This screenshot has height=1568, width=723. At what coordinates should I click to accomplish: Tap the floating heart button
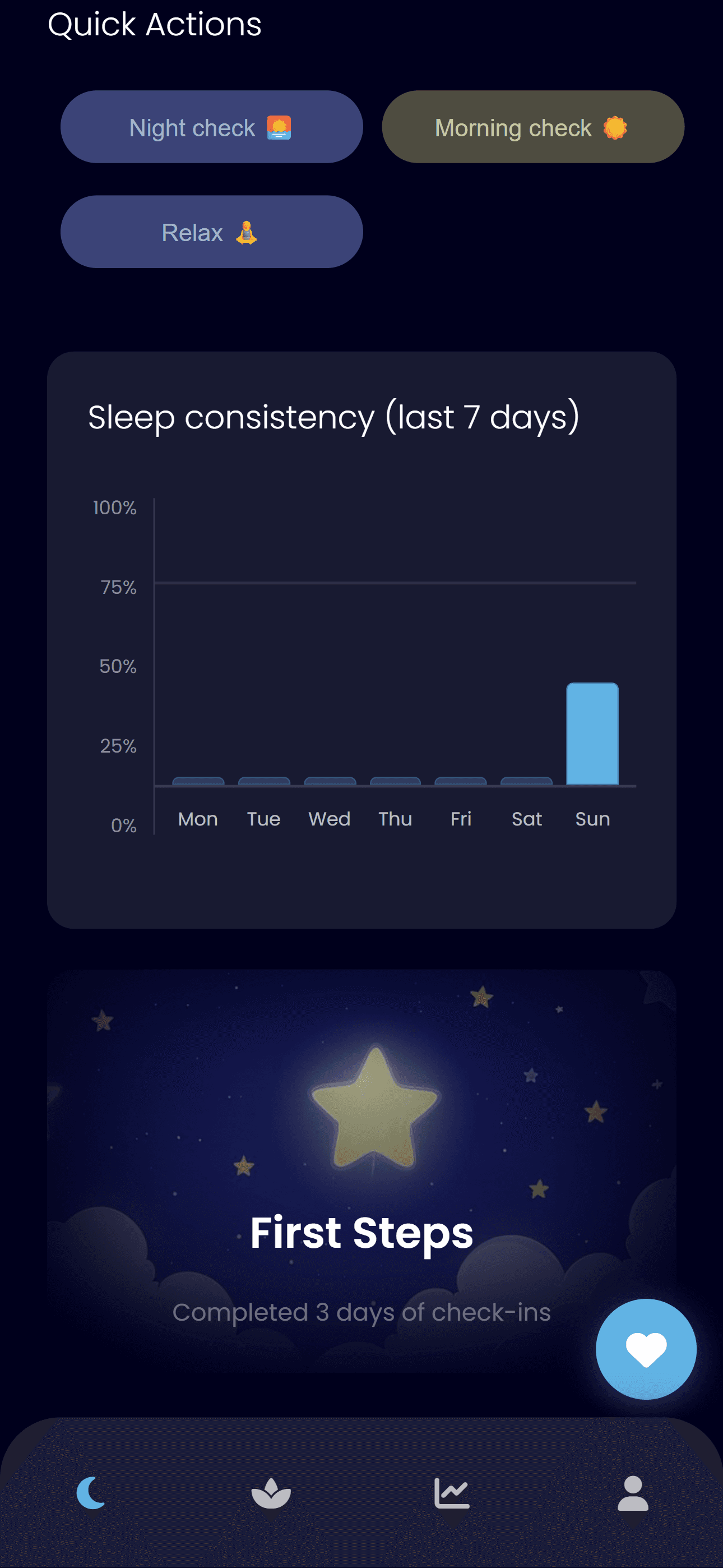(646, 1349)
